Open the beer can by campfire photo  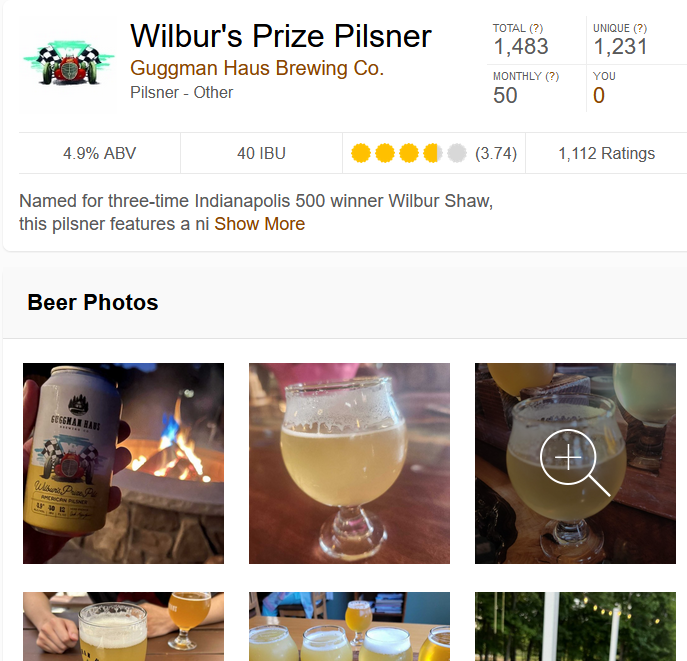coord(123,463)
